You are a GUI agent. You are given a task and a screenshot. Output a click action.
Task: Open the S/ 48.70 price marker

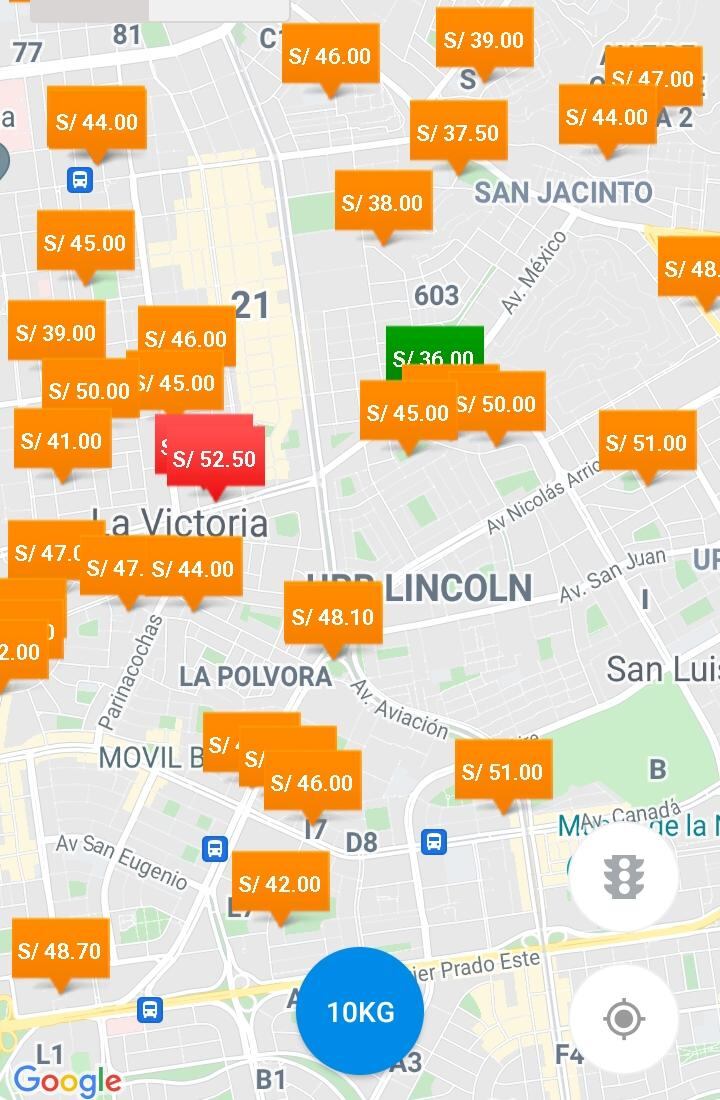60,951
